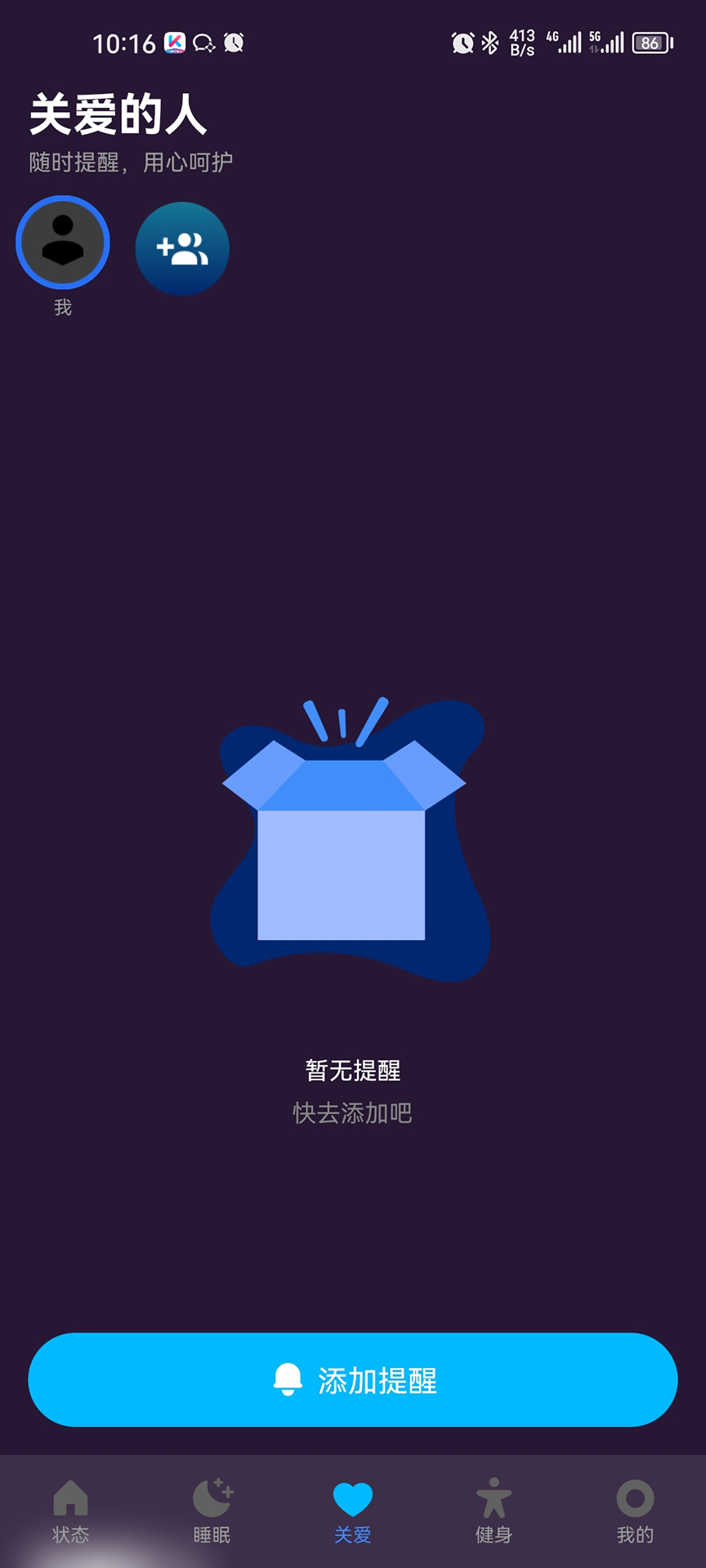Add a new cared-for person
Viewport: 706px width, 1568px height.
[181, 248]
